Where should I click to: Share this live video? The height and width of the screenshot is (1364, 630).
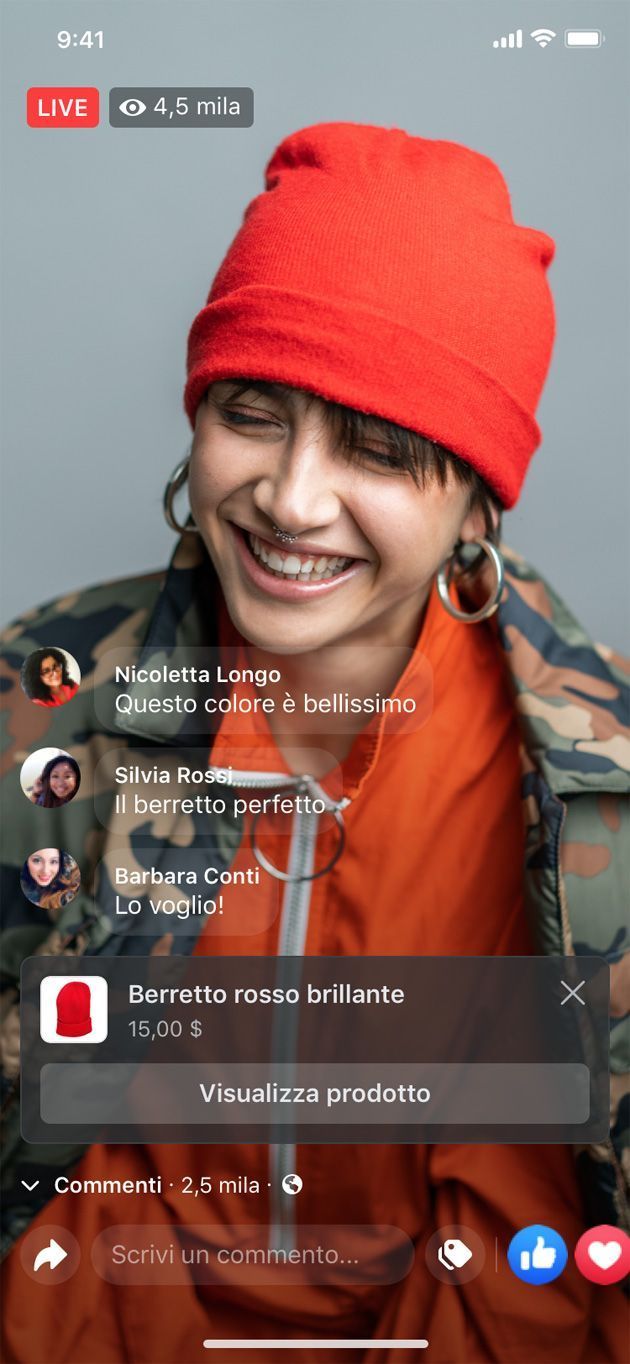pyautogui.click(x=50, y=1255)
